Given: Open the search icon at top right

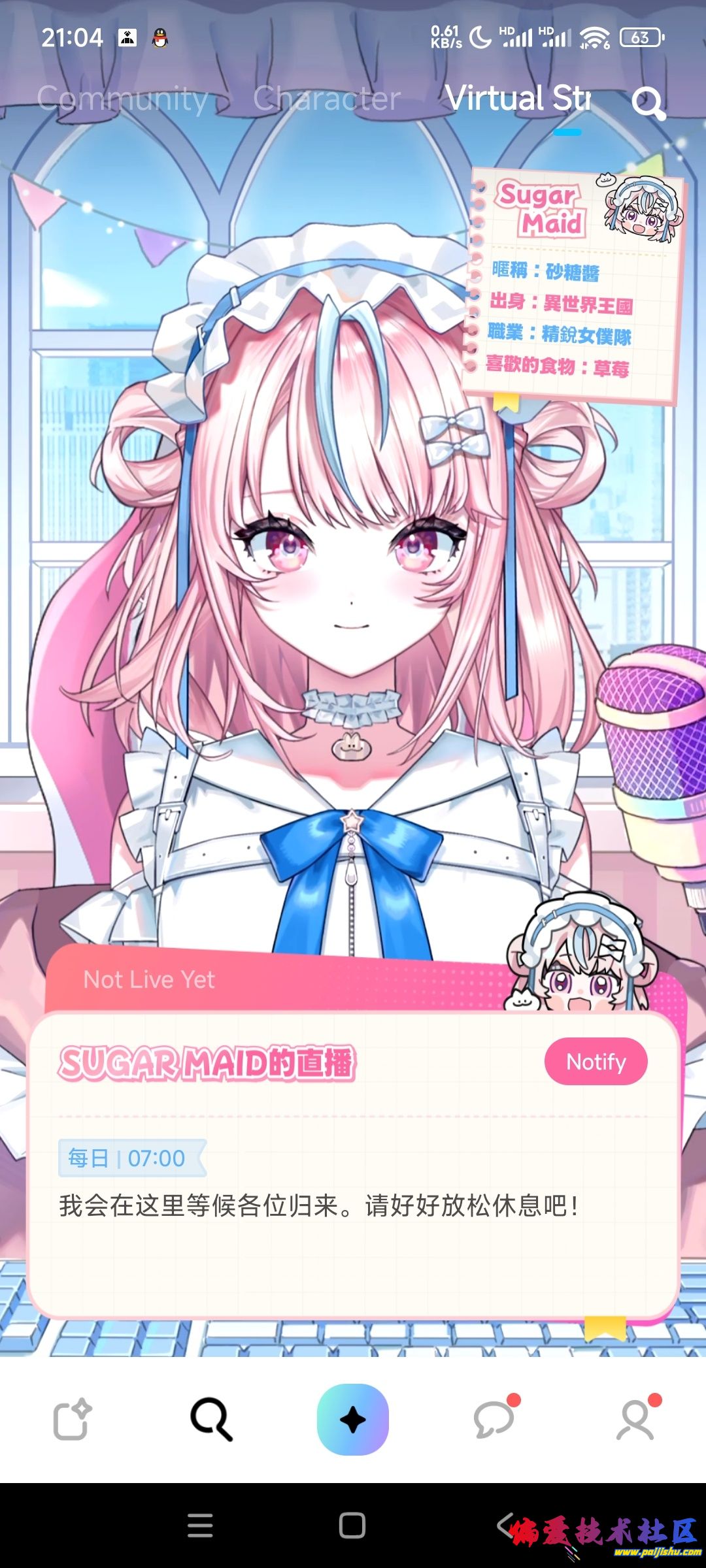Looking at the screenshot, I should coord(648,103).
